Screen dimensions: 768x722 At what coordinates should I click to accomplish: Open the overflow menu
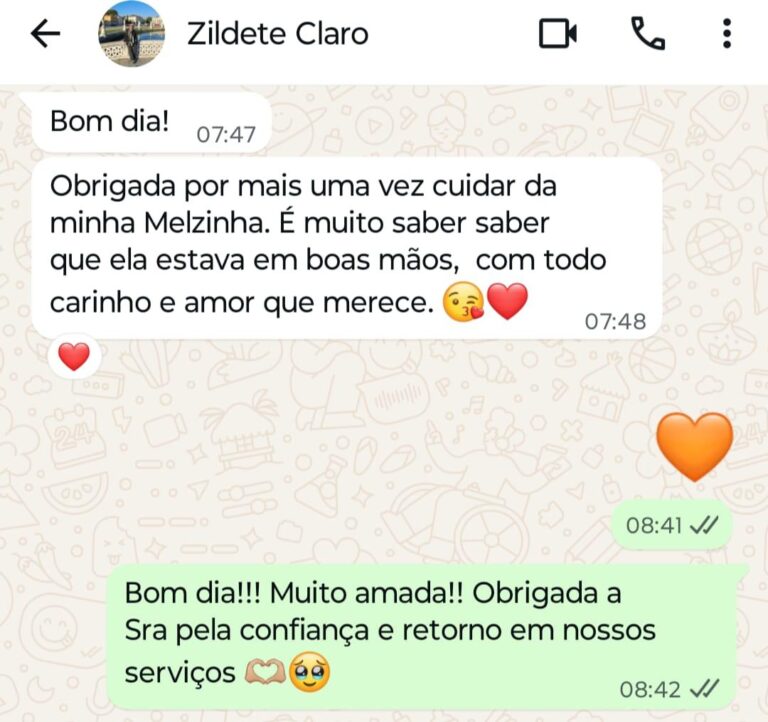[x=727, y=34]
